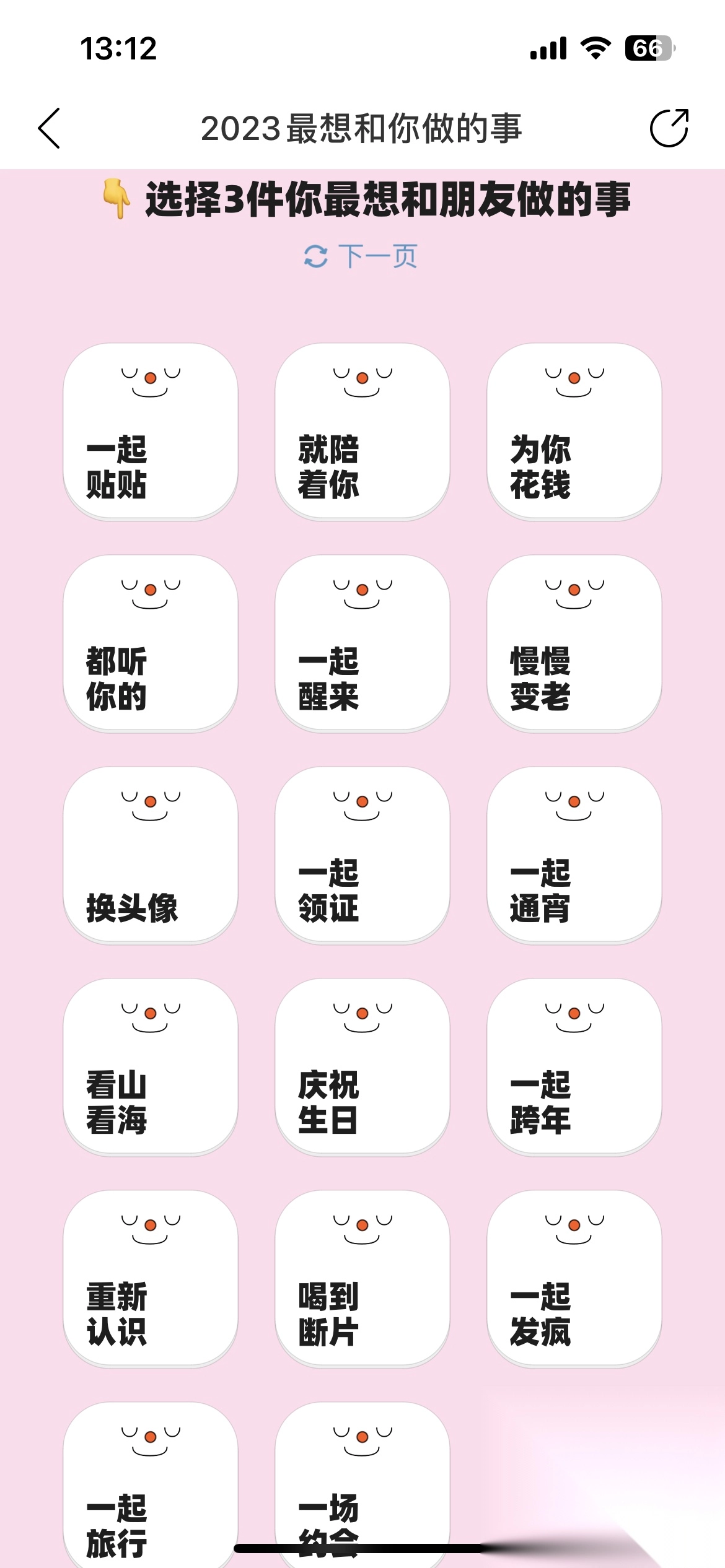Tap the refresh icon beside 下一页
725x1568 pixels.
point(316,256)
